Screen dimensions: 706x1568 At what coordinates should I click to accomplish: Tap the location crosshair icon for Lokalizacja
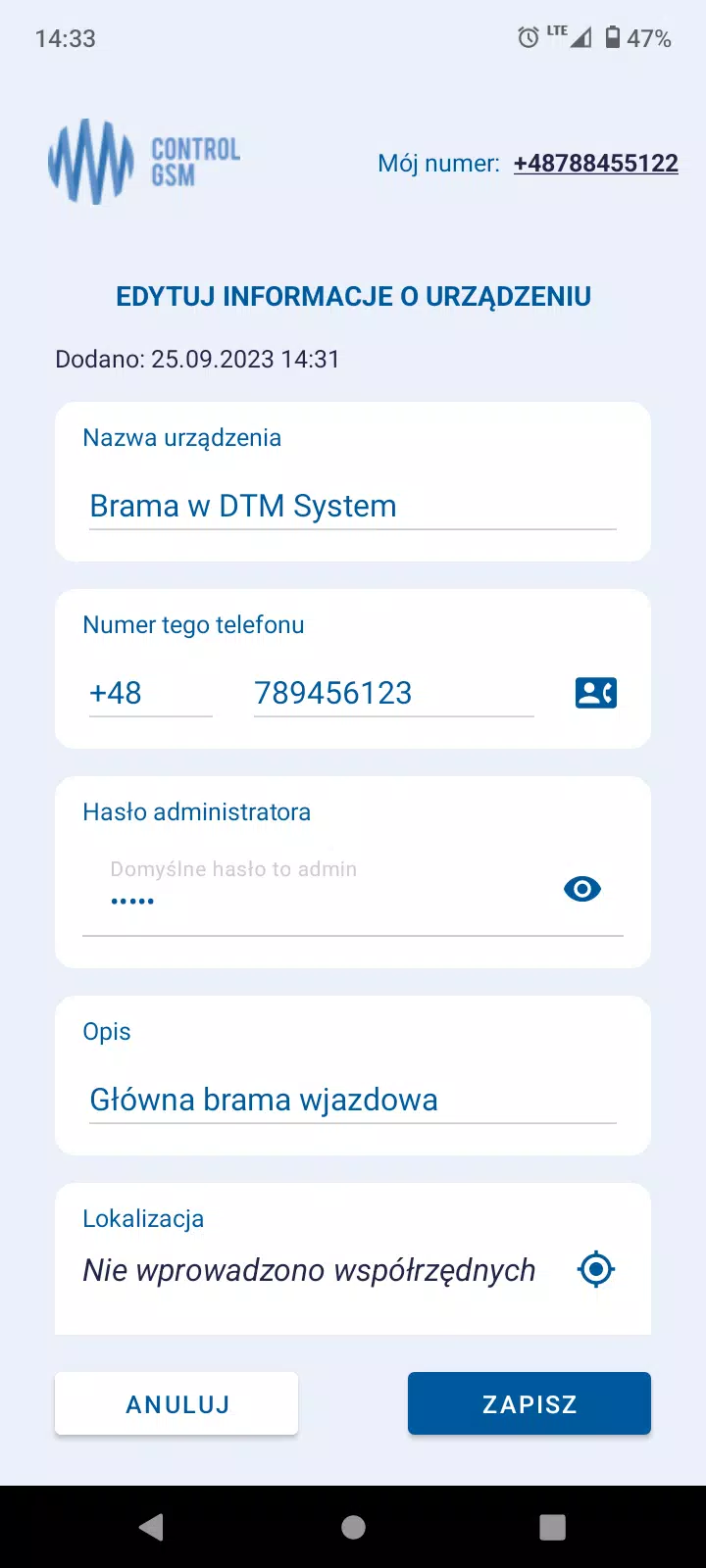point(594,1269)
